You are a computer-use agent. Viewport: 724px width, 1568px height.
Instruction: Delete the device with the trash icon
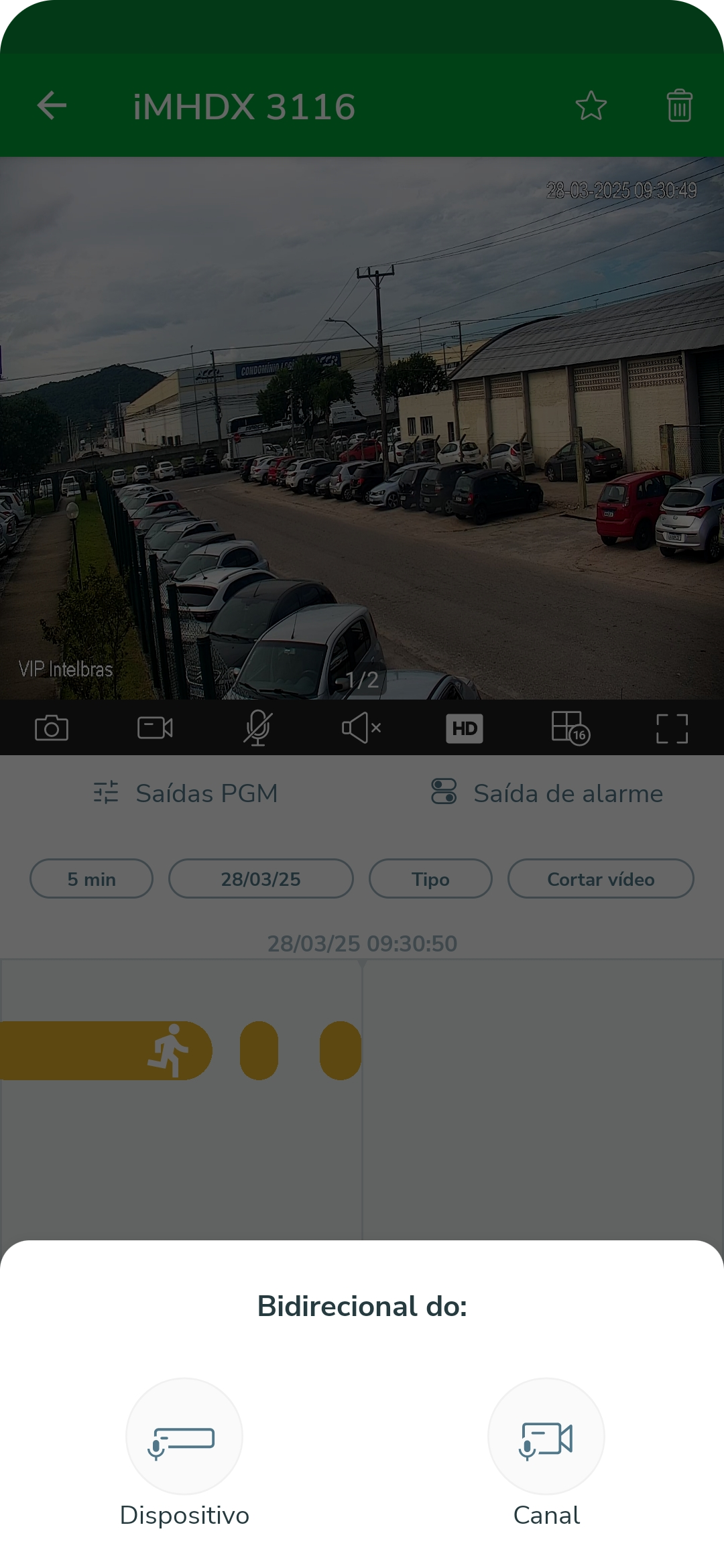[x=679, y=106]
